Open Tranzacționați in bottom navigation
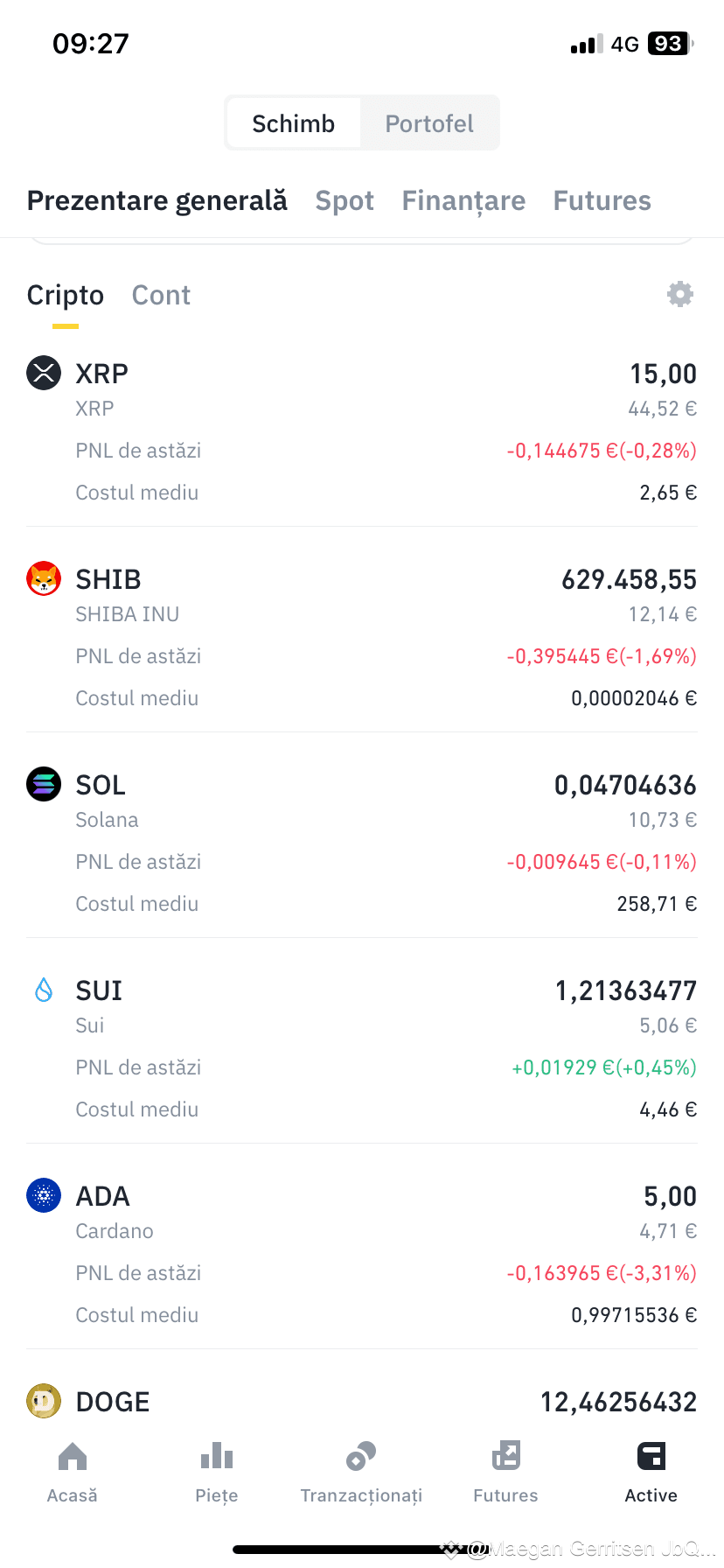724x1568 pixels. 361,1473
